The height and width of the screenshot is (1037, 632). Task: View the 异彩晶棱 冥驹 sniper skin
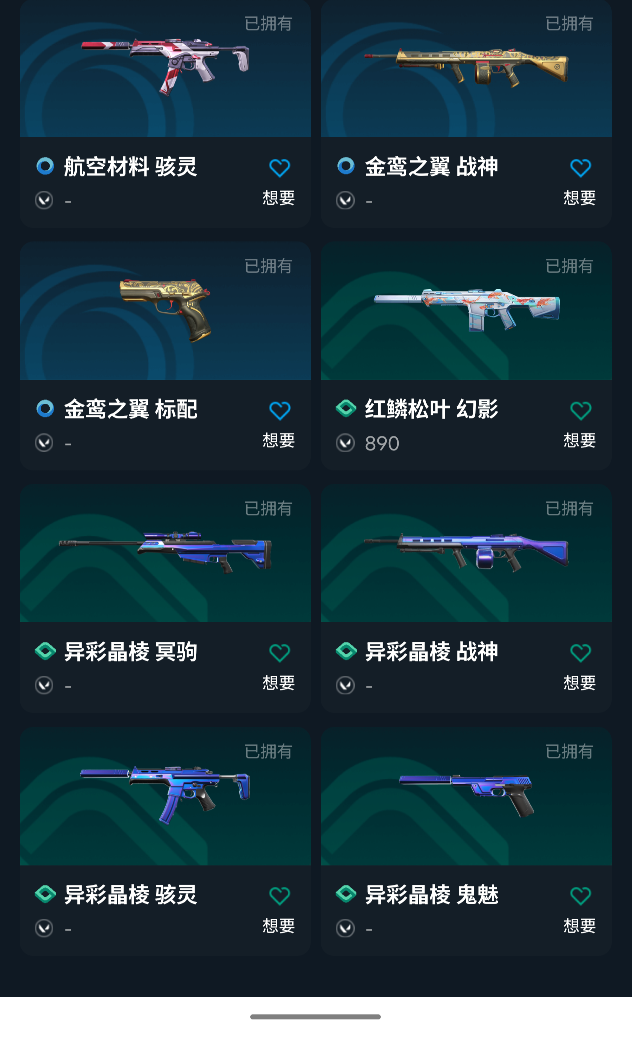pyautogui.click(x=165, y=553)
